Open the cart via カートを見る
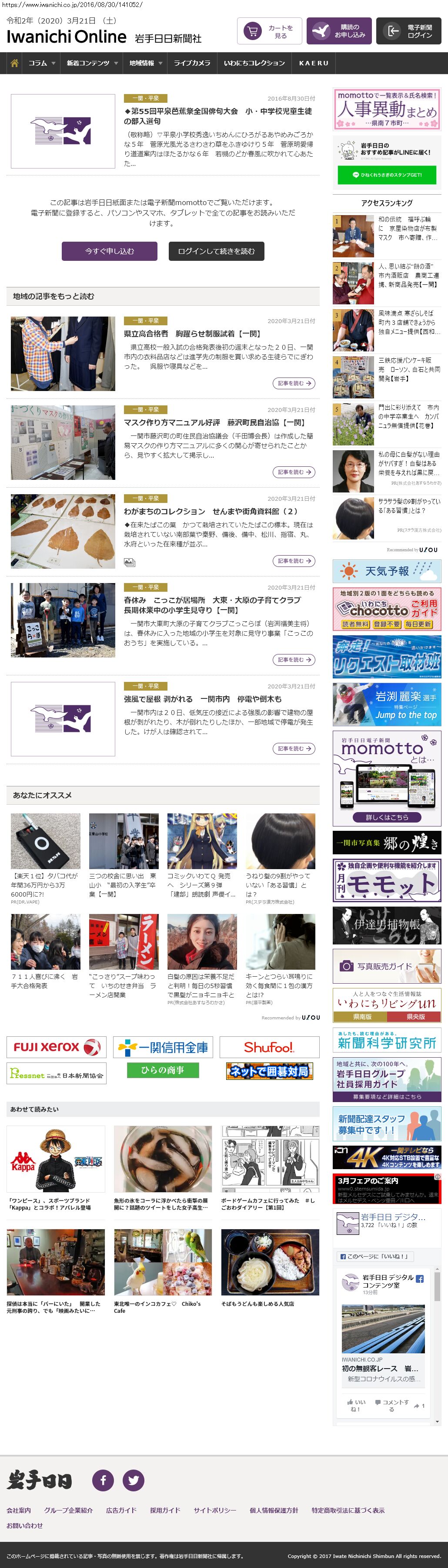This screenshot has height=1568, width=448. (269, 31)
